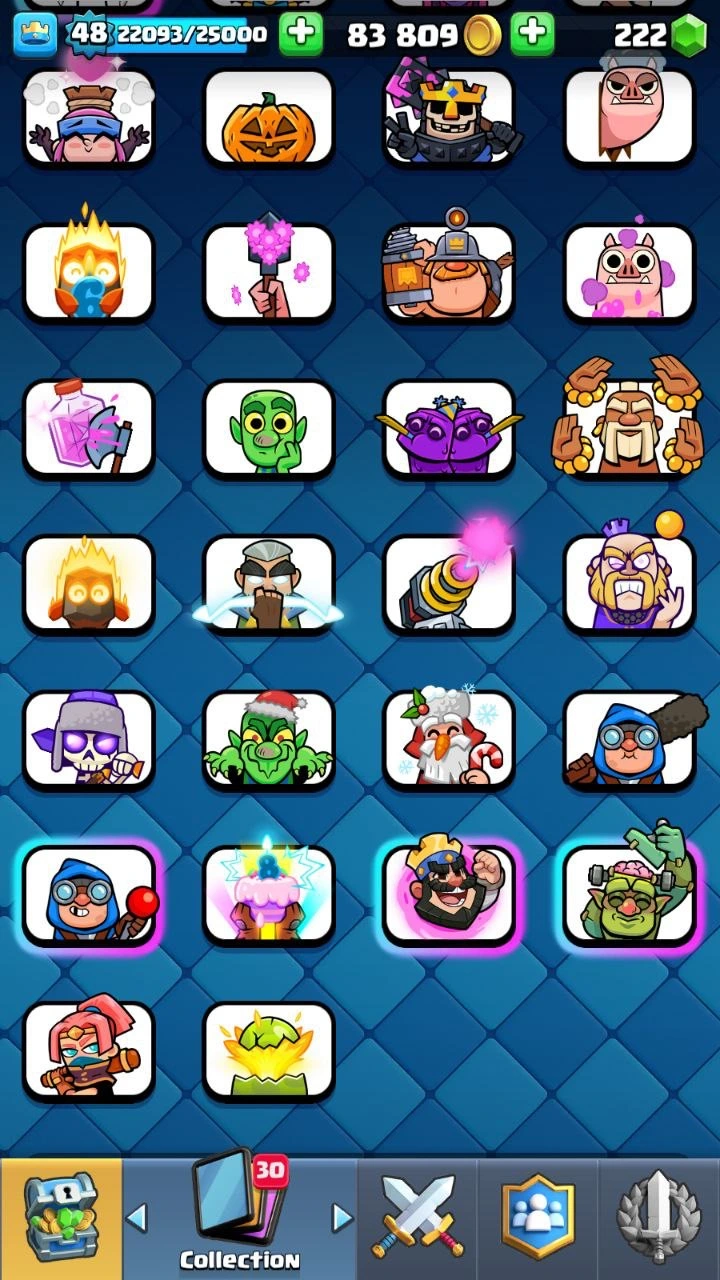Screen dimensions: 720x1280
Task: Choose the green goblin thinking emote
Action: point(268,428)
